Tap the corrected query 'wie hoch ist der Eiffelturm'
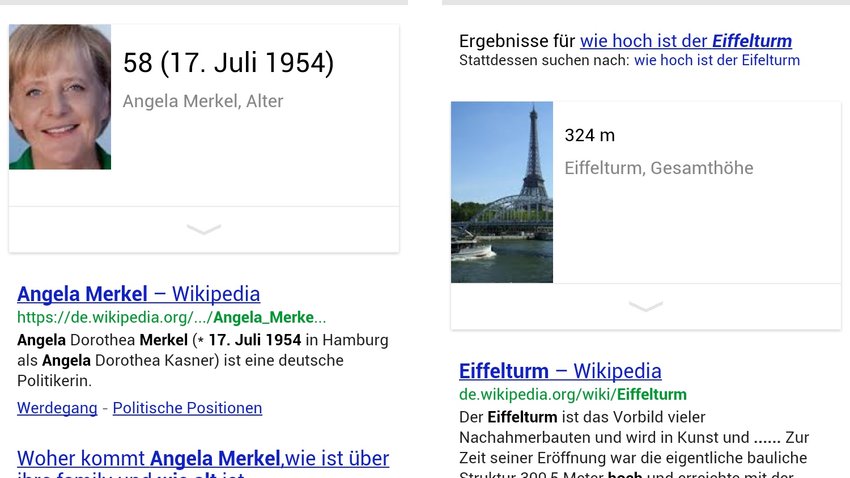Viewport: 850px width, 478px height. point(686,41)
